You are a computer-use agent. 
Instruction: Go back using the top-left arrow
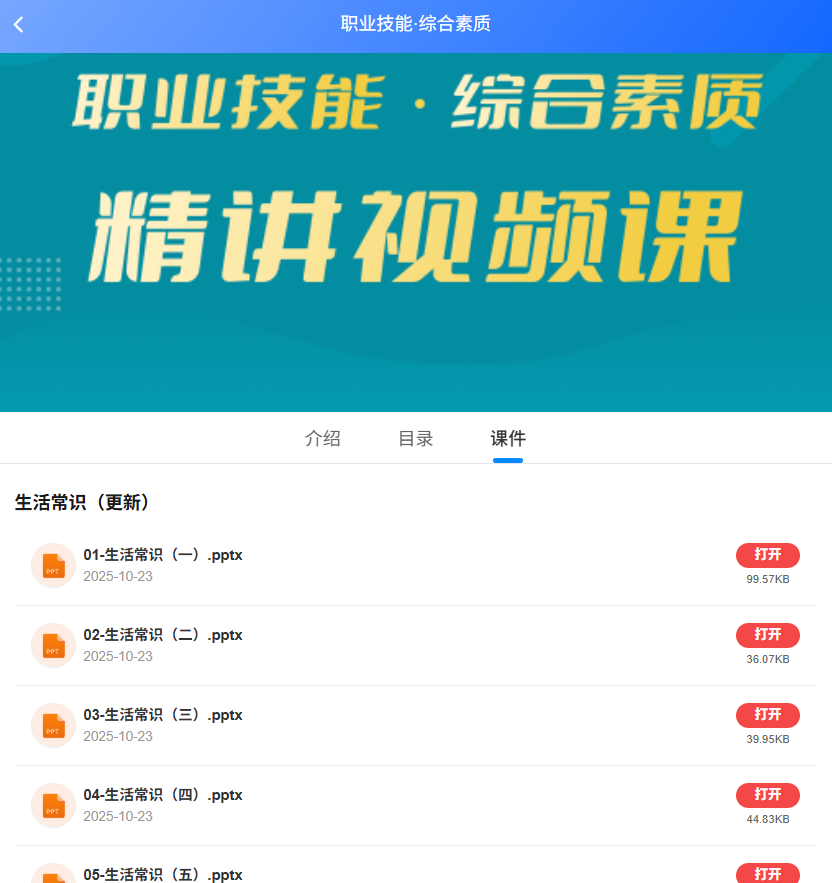click(18, 25)
